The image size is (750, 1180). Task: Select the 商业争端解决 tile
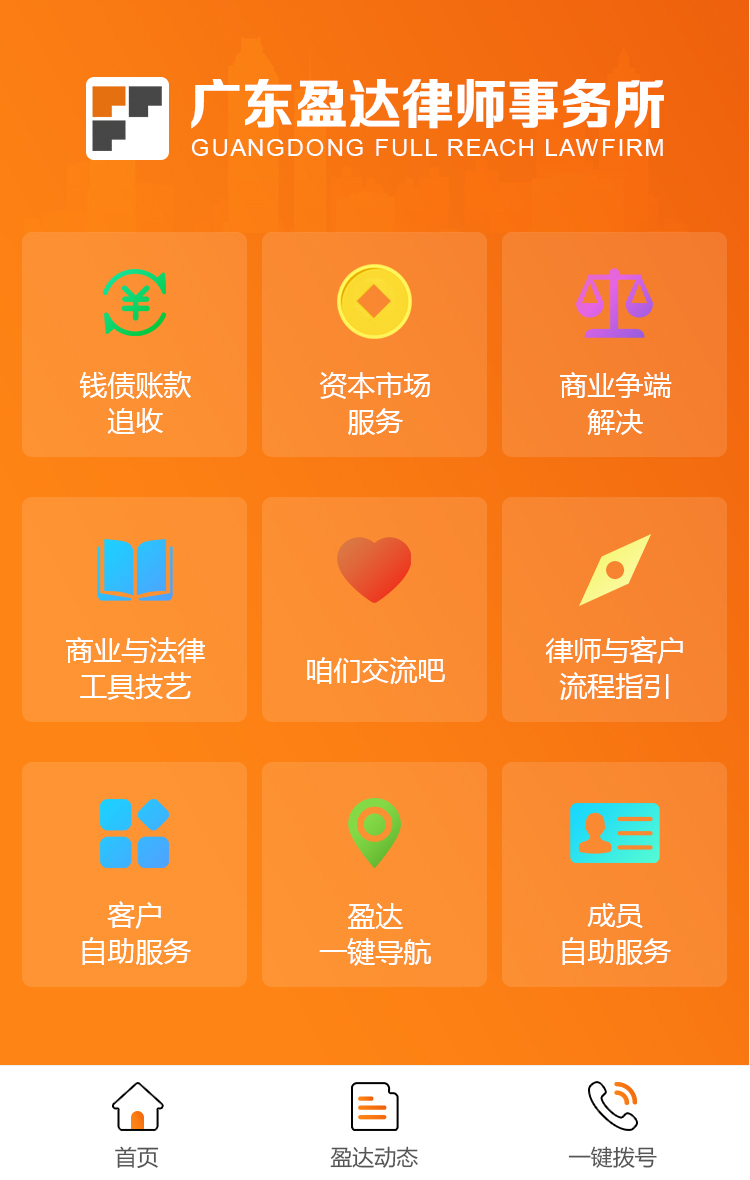click(614, 344)
